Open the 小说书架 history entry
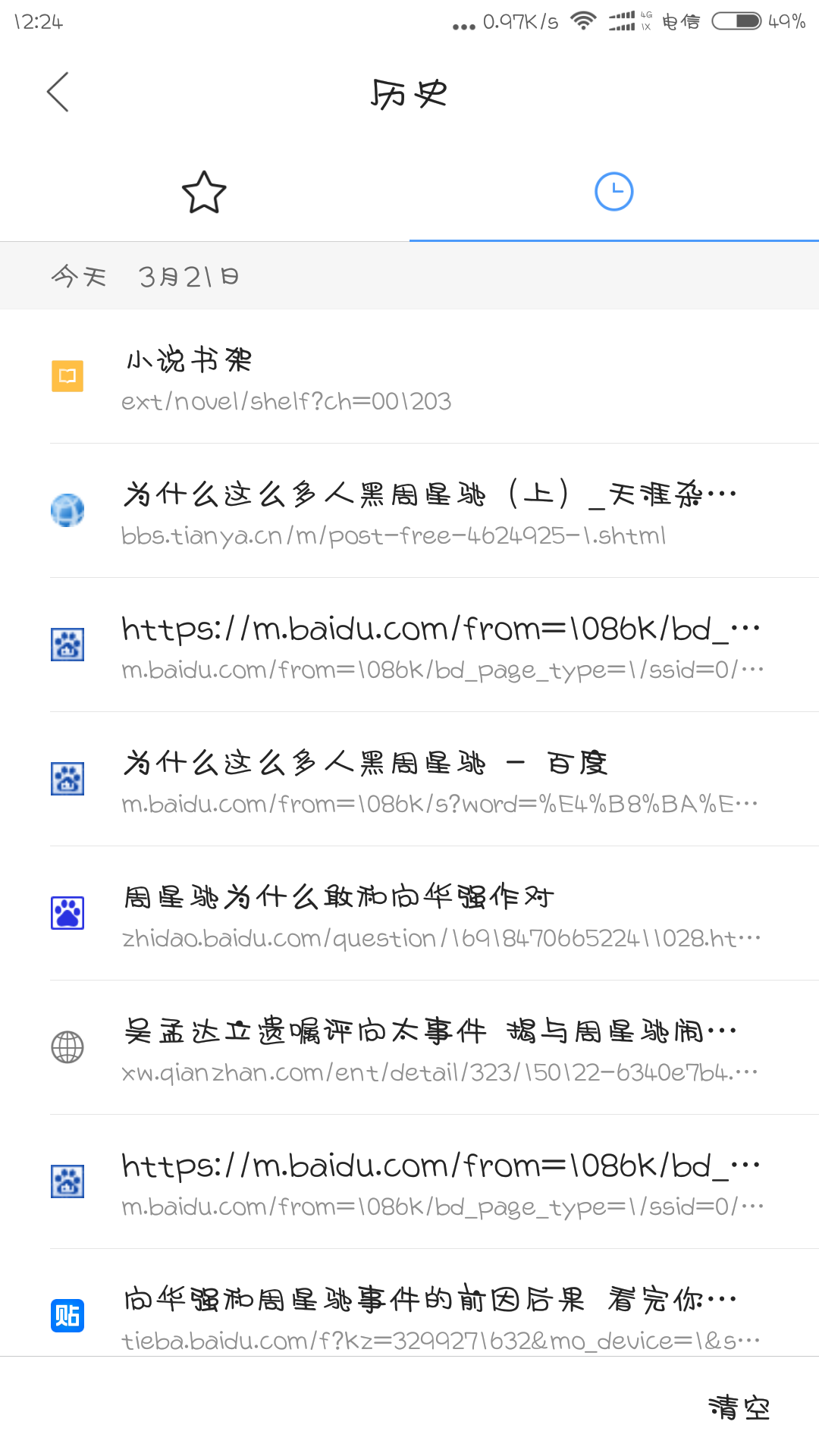Screen dimensions: 819x1456 coord(409,378)
